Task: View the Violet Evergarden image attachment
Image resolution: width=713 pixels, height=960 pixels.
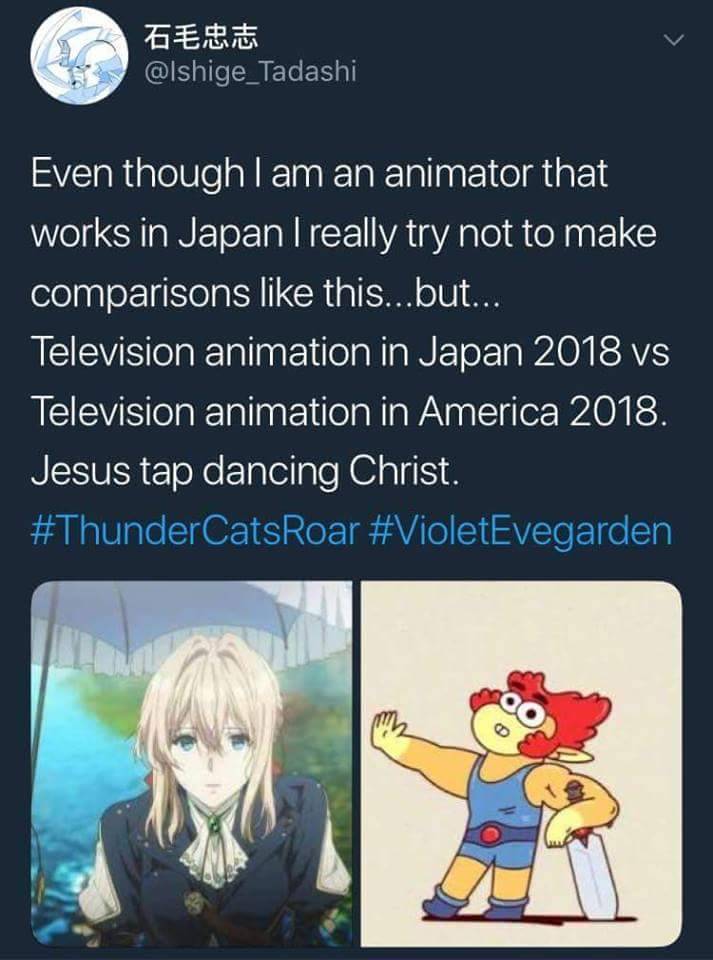Action: coord(191,763)
